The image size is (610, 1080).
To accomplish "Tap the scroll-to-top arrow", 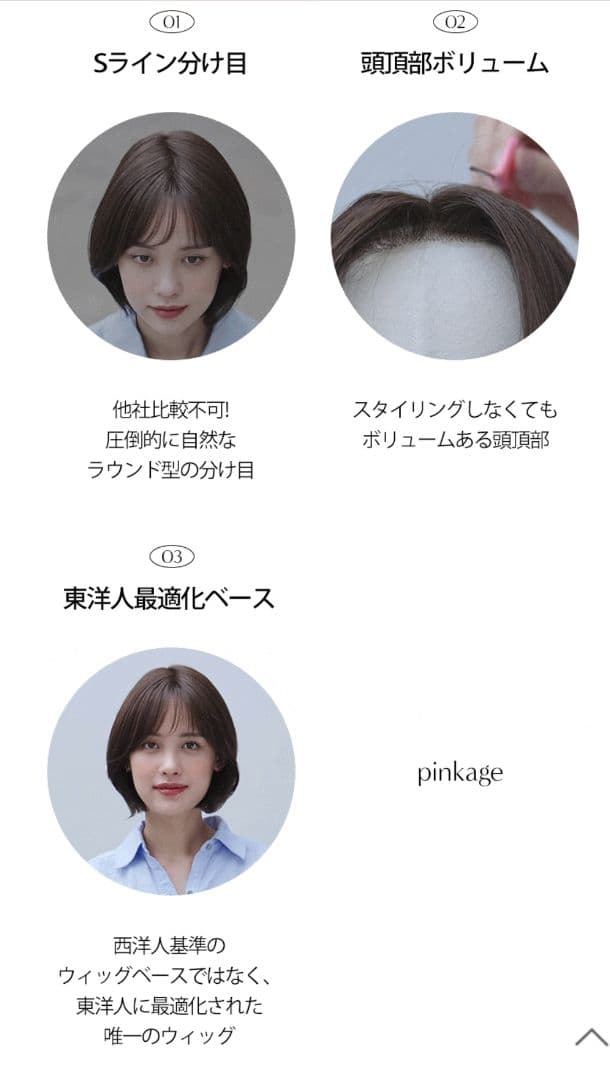I will (x=590, y=1037).
